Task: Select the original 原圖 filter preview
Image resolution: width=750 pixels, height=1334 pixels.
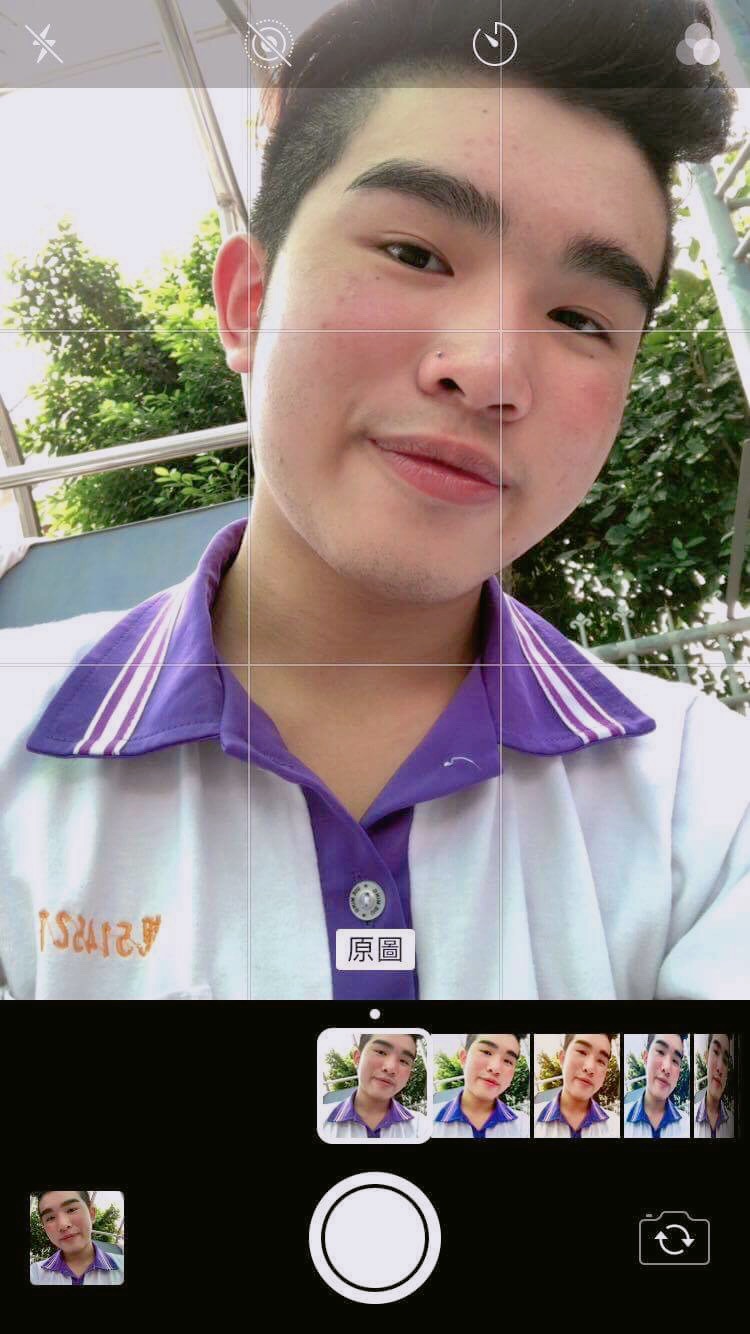Action: (374, 1085)
